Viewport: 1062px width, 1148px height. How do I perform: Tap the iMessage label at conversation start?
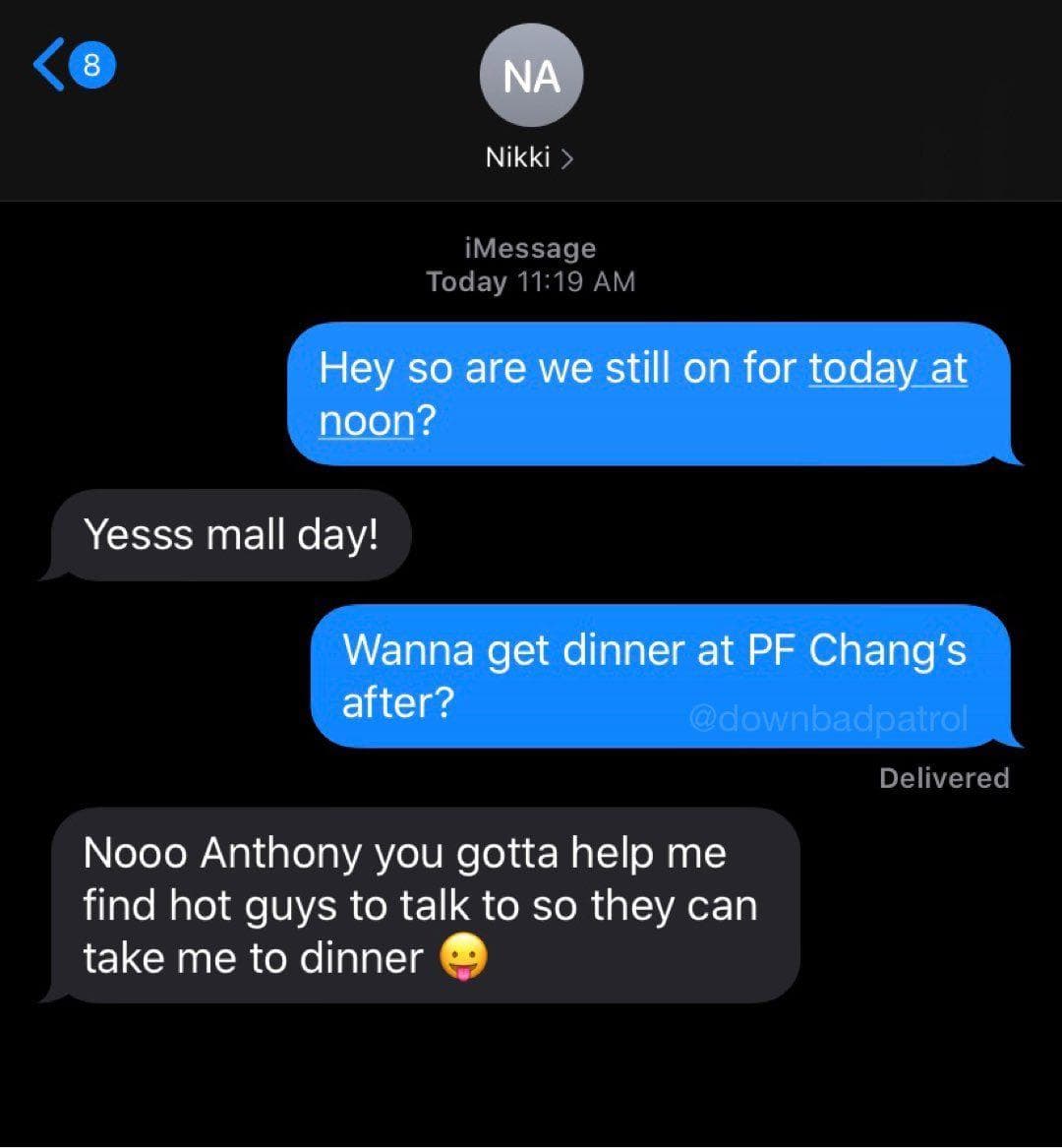click(531, 248)
